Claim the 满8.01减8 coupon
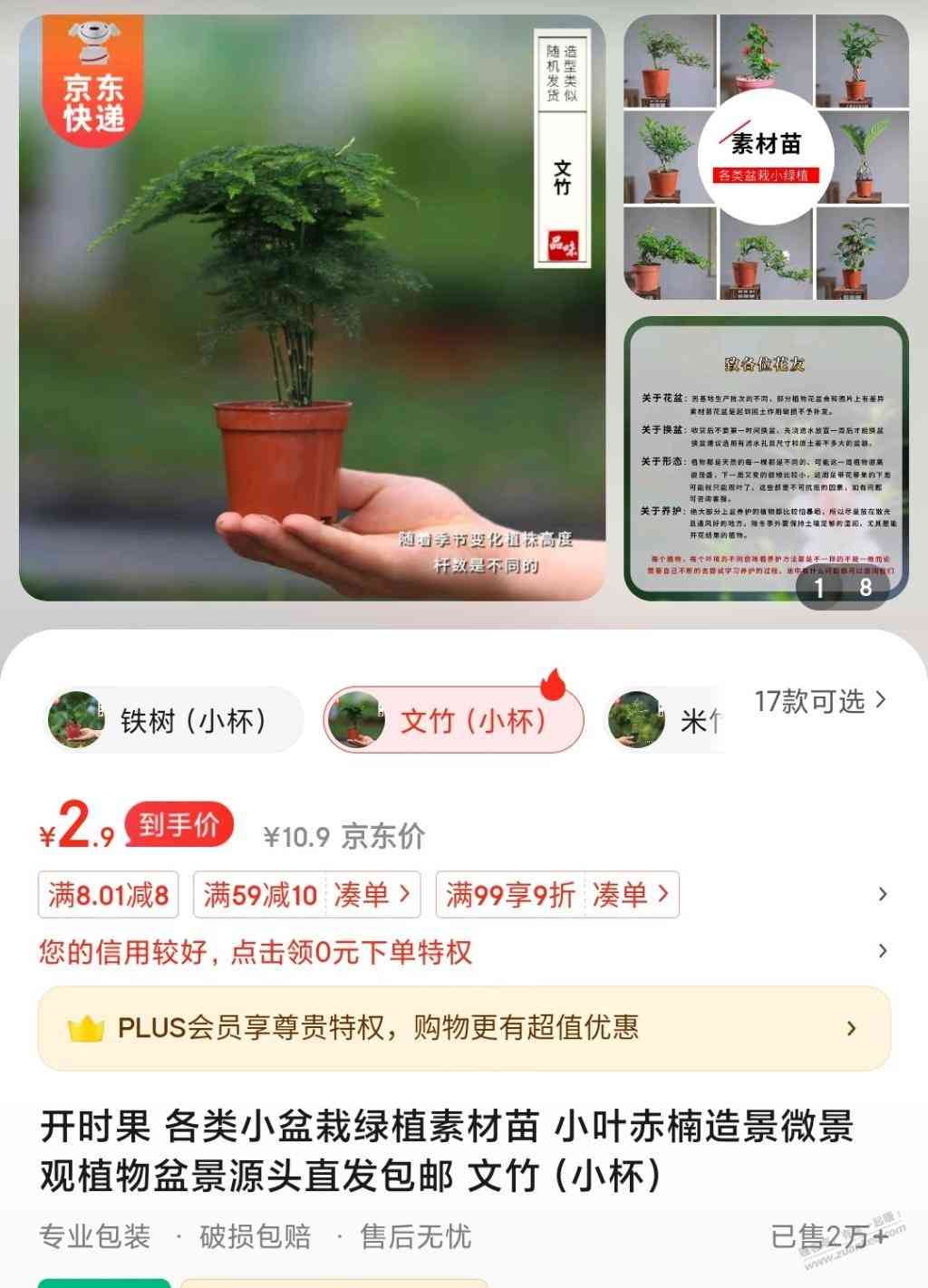 (x=108, y=895)
